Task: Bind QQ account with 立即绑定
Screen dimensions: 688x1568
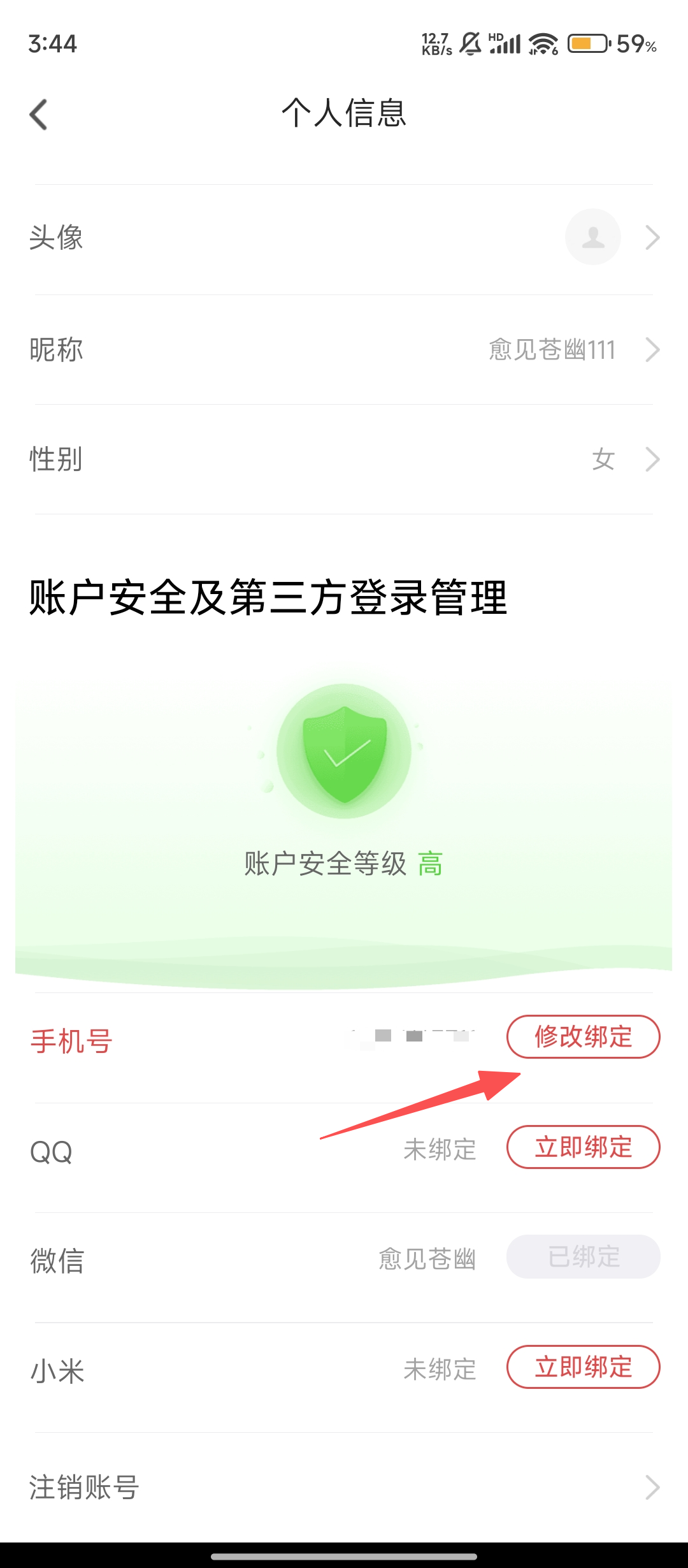Action: 583,1147
